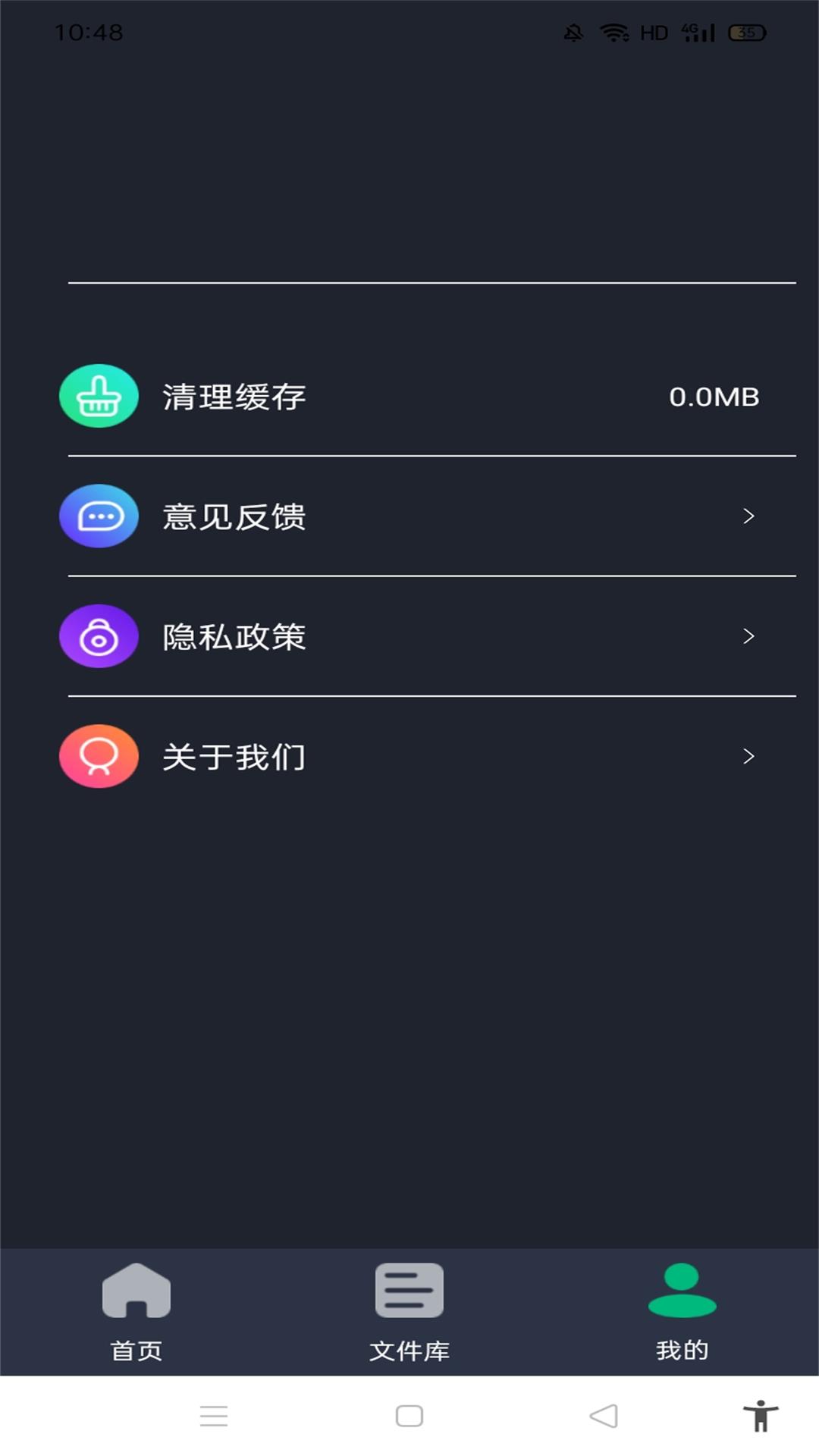Image resolution: width=819 pixels, height=1456 pixels.
Task: Click the red About Us circle icon
Action: [98, 756]
